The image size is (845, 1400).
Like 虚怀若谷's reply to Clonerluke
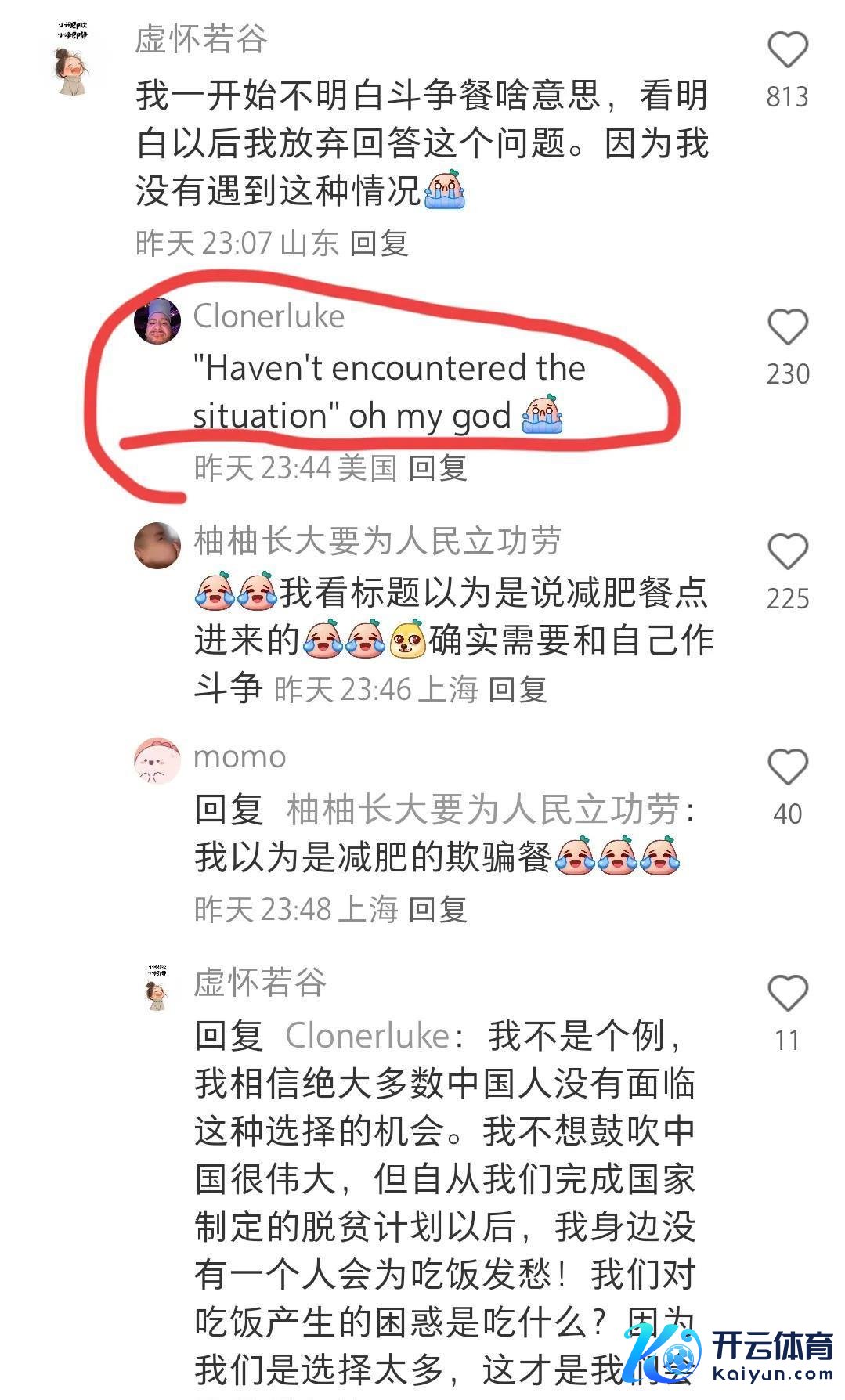click(x=787, y=994)
